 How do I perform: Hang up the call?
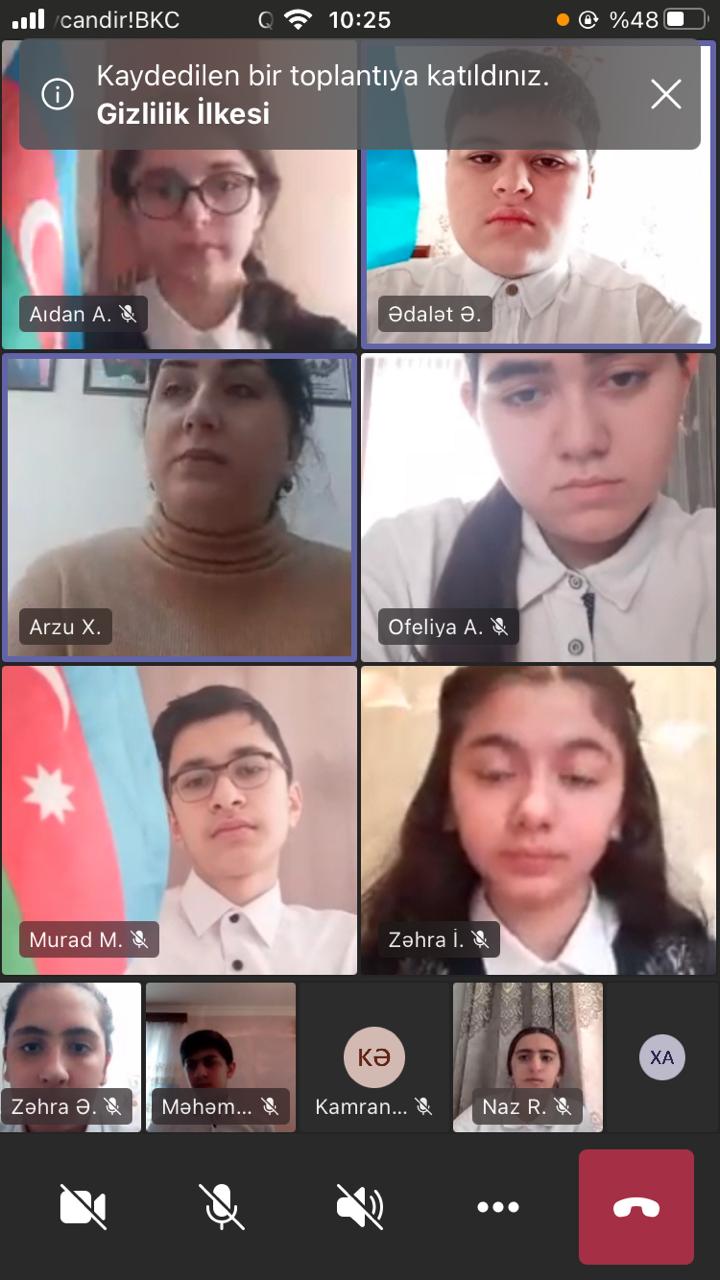click(x=636, y=1207)
